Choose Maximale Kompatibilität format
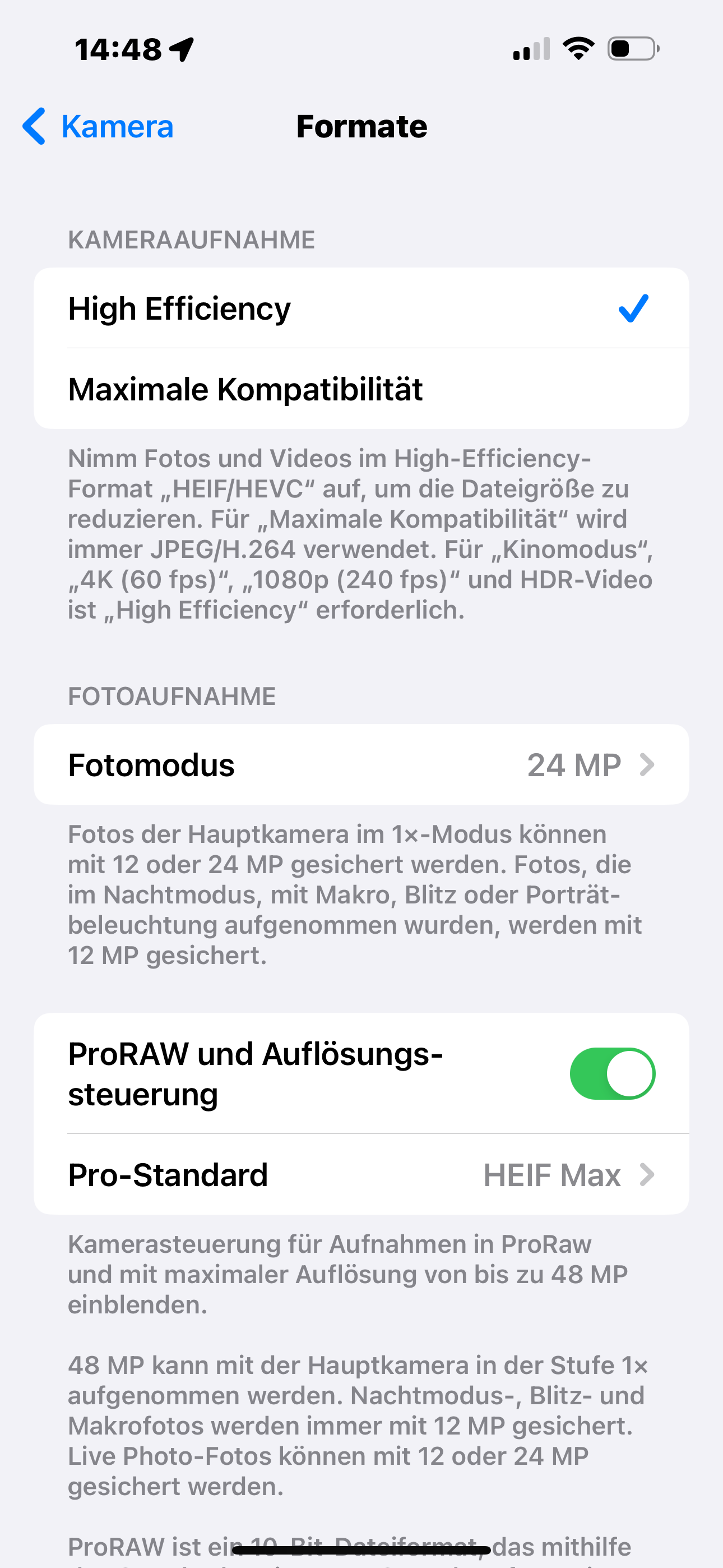The width and height of the screenshot is (723, 1568). click(360, 390)
